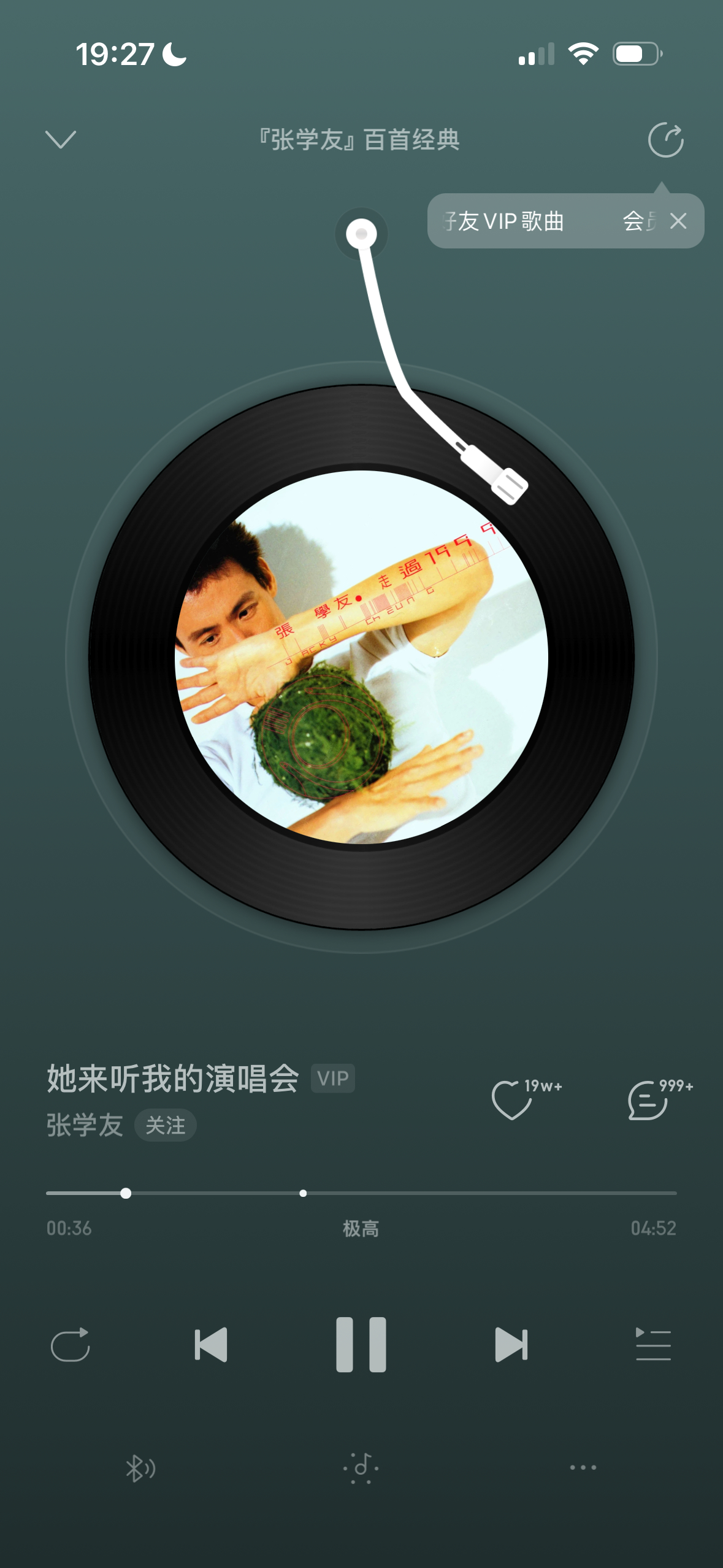Tap the album cover on the vinyl
Viewport: 723px width, 1568px height.
point(361,657)
